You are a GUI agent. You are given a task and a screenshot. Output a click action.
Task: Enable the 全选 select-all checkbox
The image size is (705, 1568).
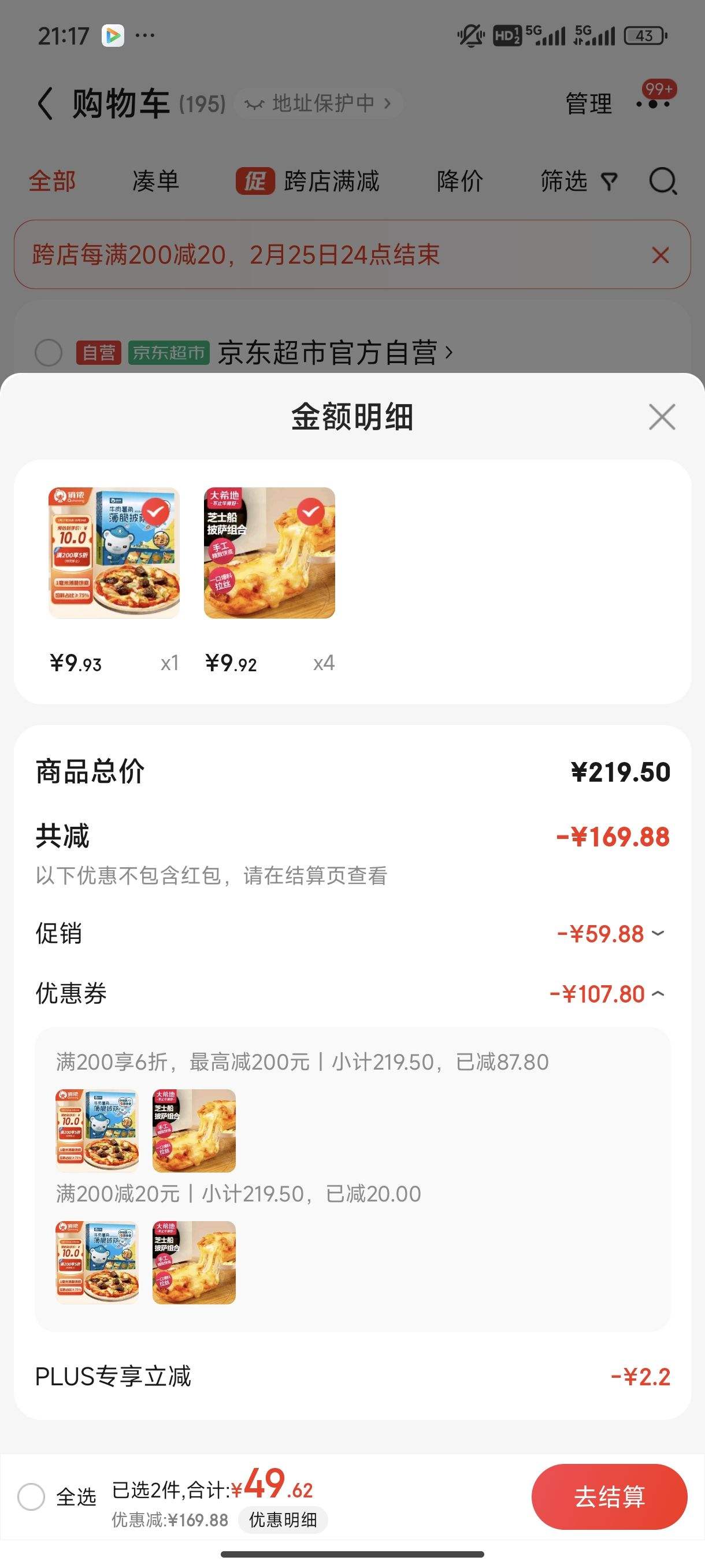pos(32,1496)
